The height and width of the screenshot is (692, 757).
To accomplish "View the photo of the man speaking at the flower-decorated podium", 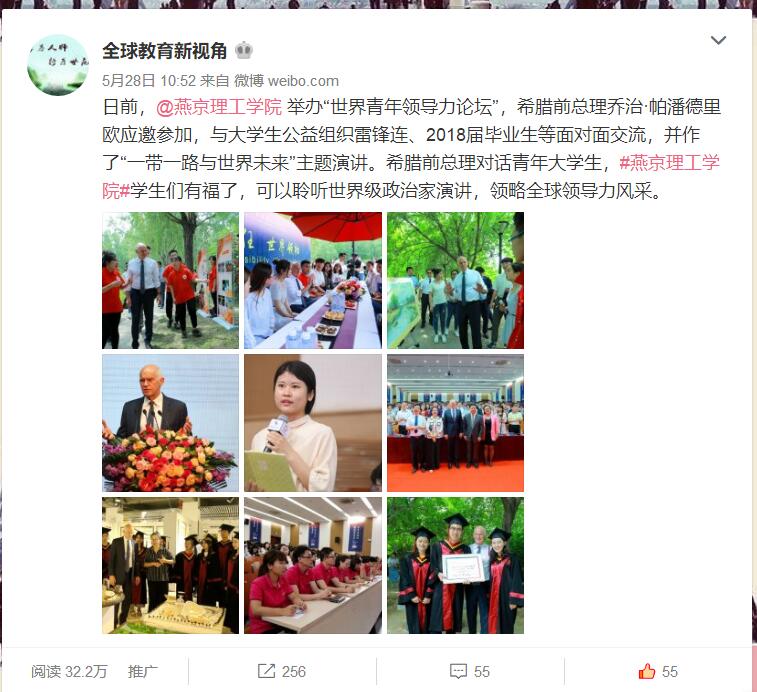I will [x=170, y=422].
